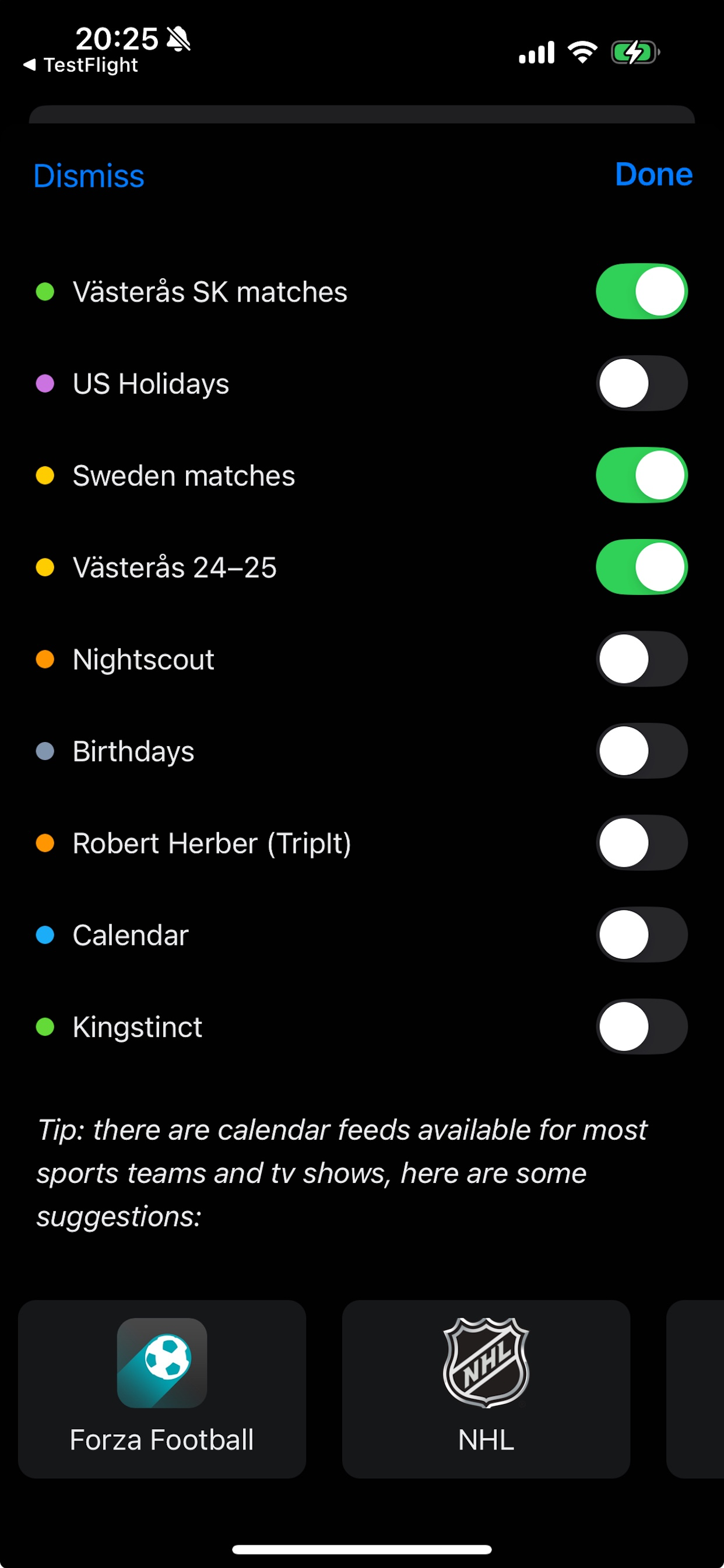Enable the Birthdays calendar toggle
This screenshot has height=1568, width=724.
641,751
